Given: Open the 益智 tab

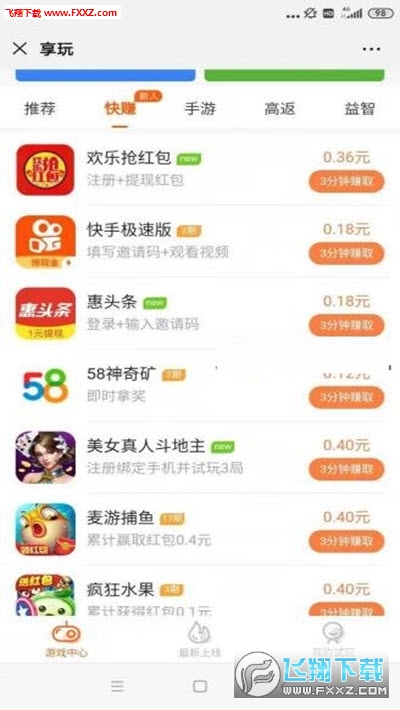Looking at the screenshot, I should tap(360, 109).
